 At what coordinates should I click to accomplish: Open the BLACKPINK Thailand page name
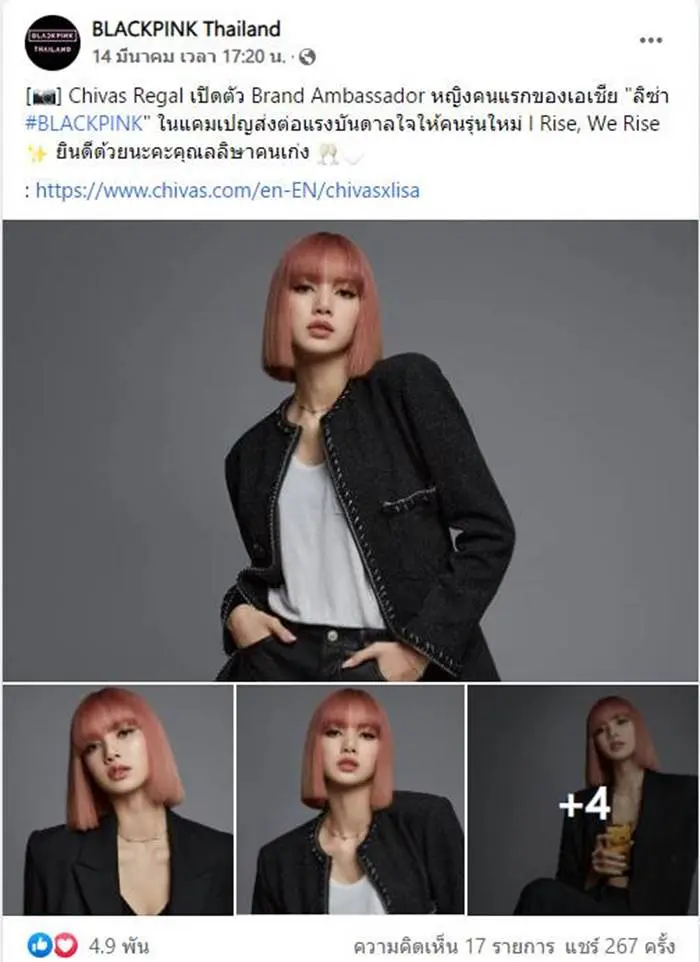184,29
